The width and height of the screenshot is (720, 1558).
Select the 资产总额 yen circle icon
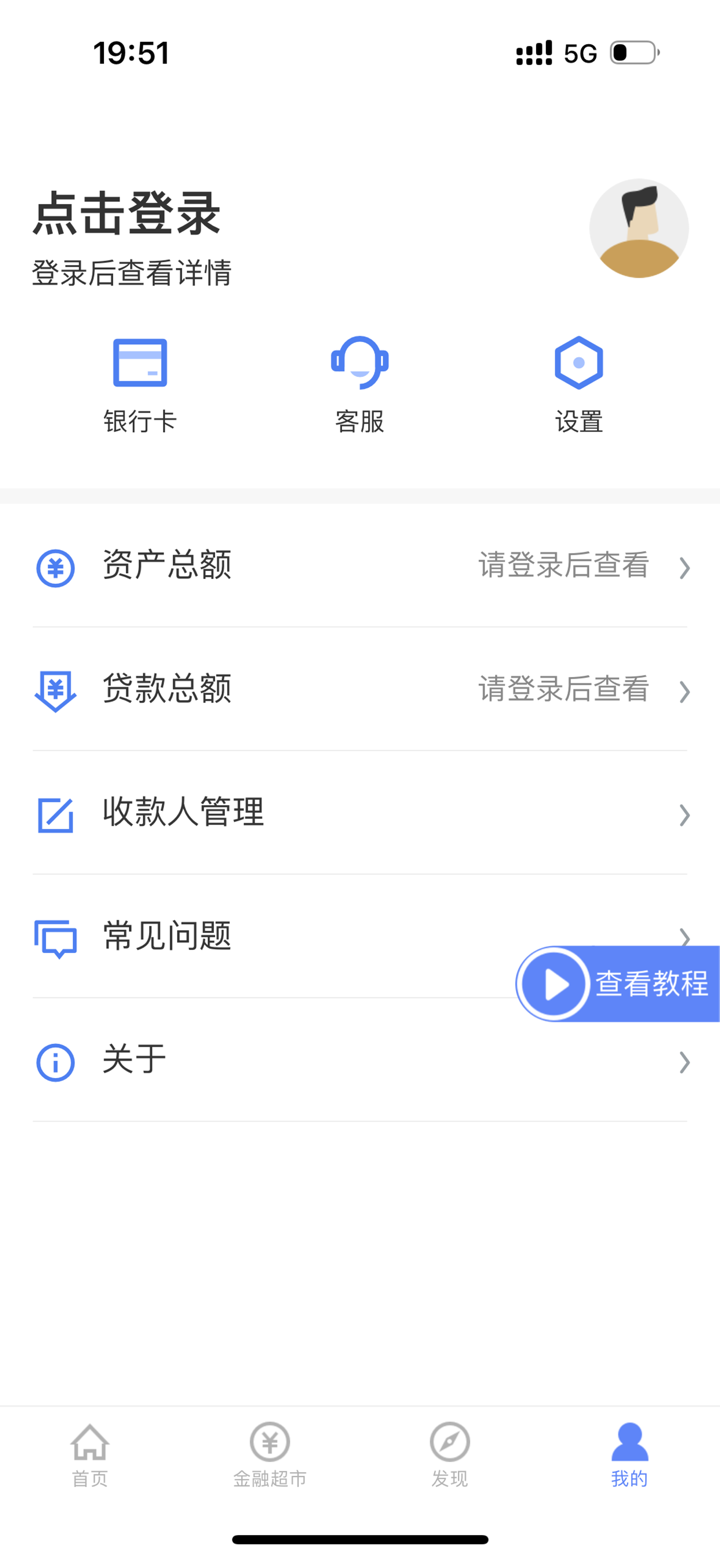click(x=55, y=567)
